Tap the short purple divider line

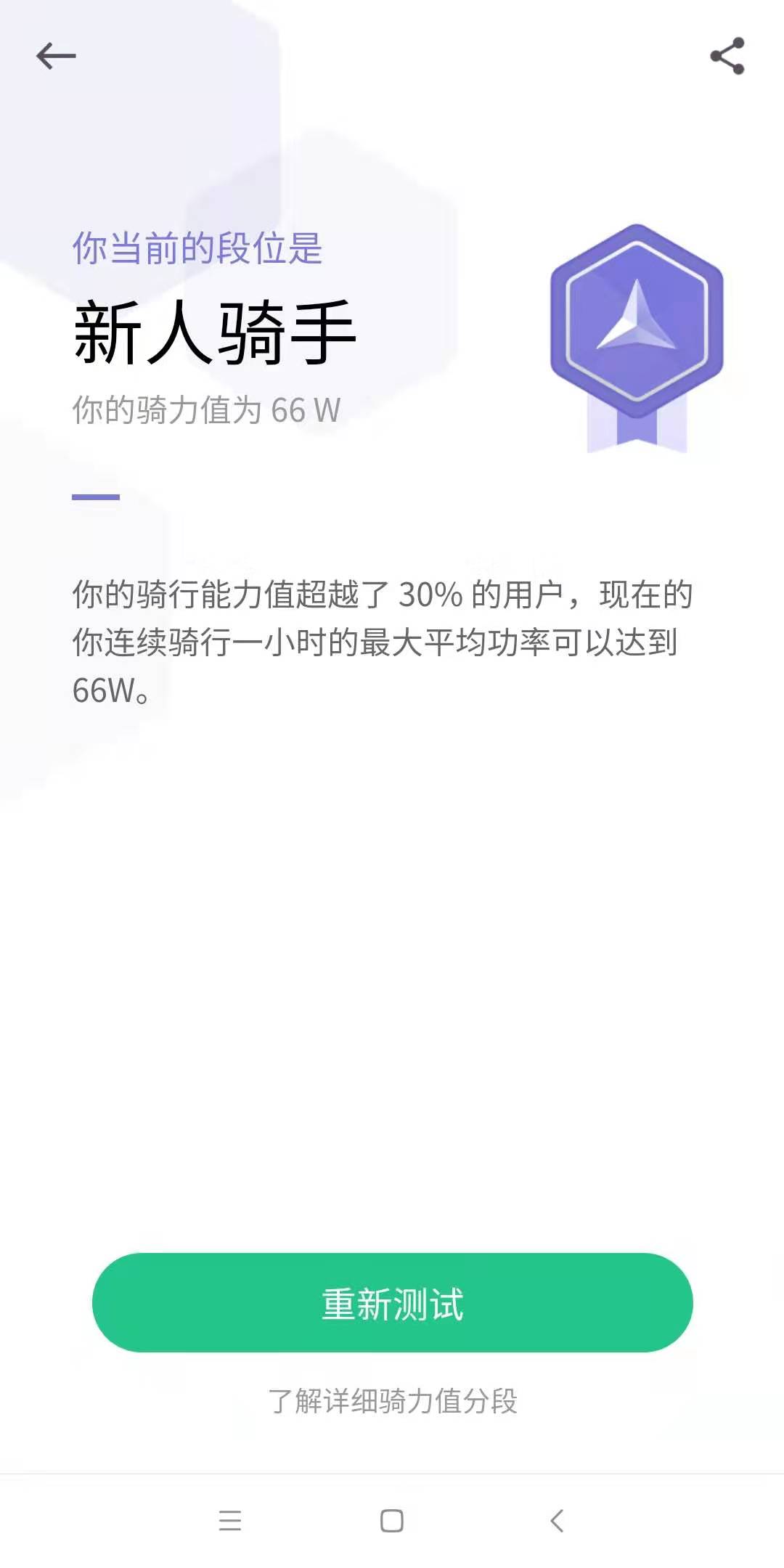point(94,496)
